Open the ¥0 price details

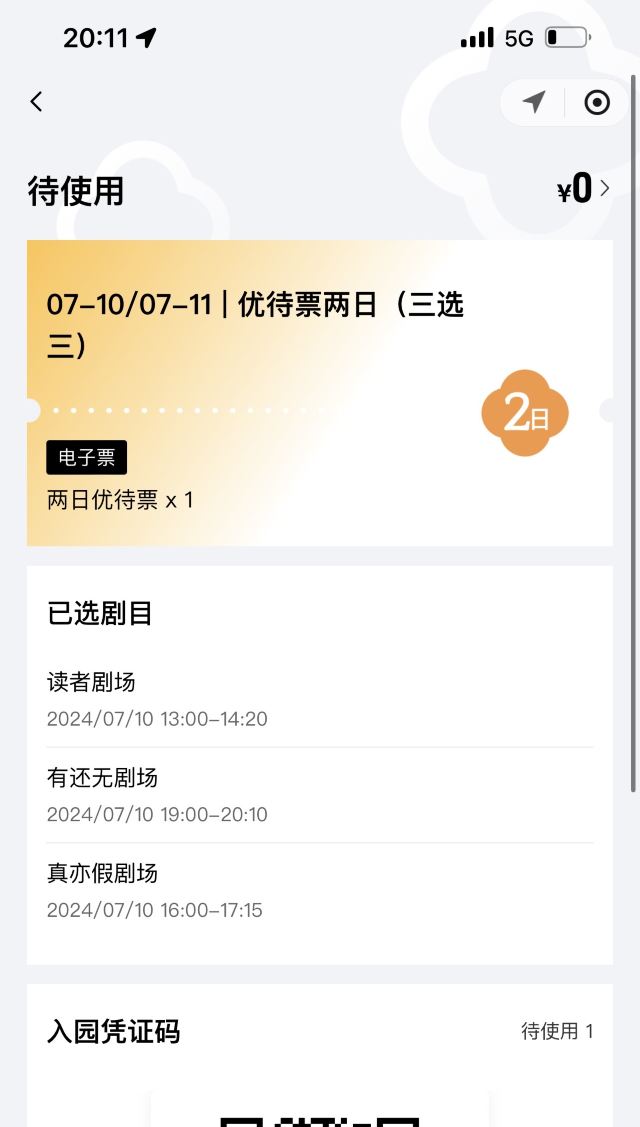584,189
